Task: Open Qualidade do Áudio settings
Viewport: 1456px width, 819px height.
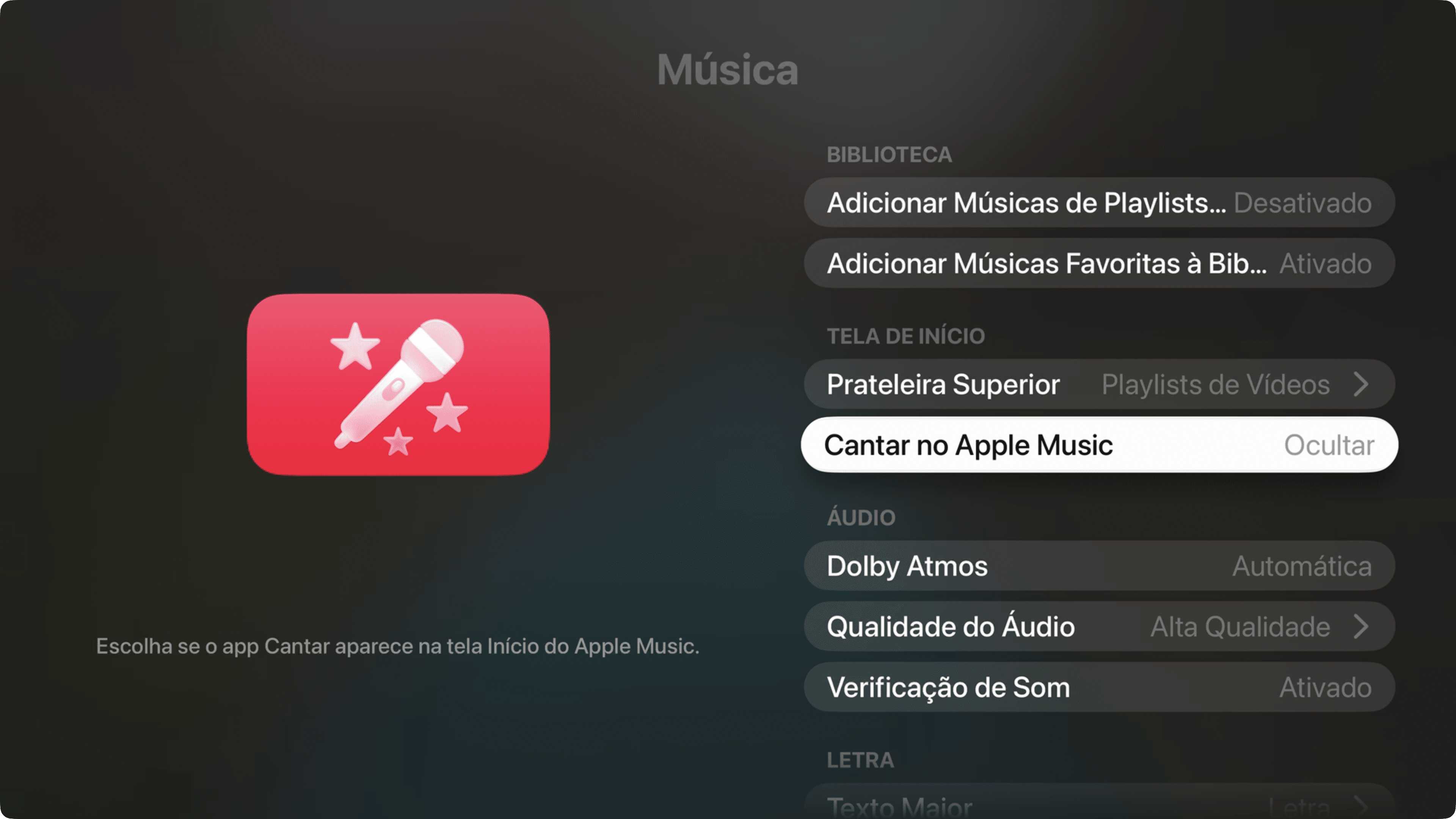Action: point(1099,626)
